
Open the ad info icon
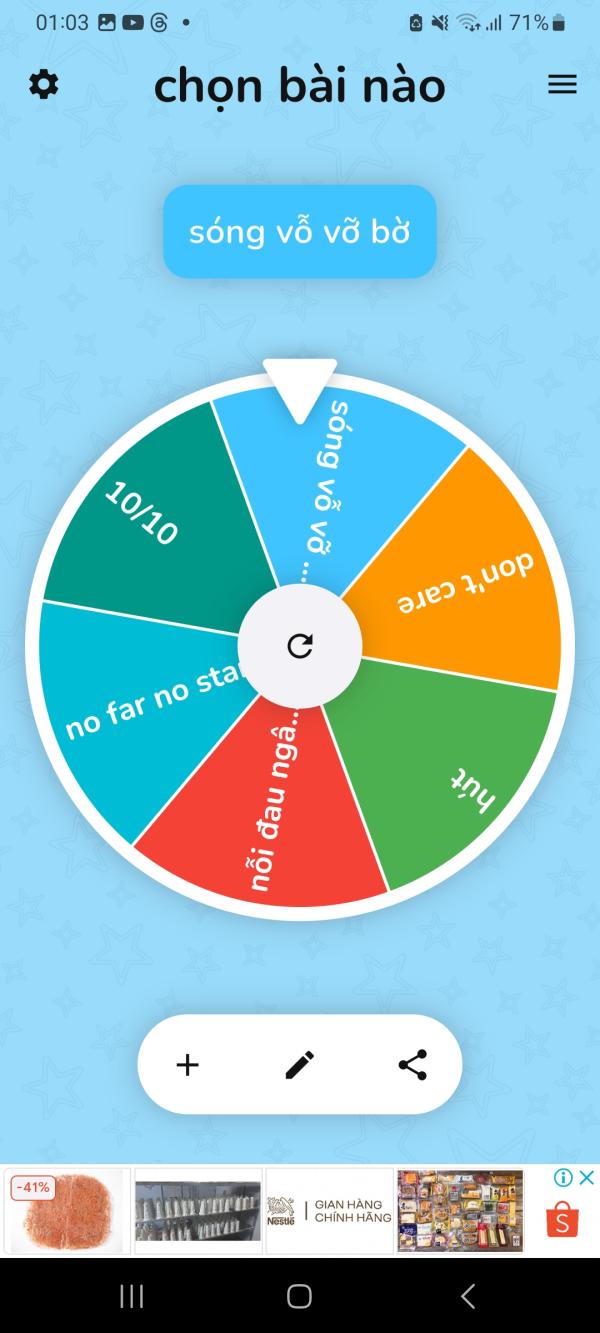coord(564,1178)
